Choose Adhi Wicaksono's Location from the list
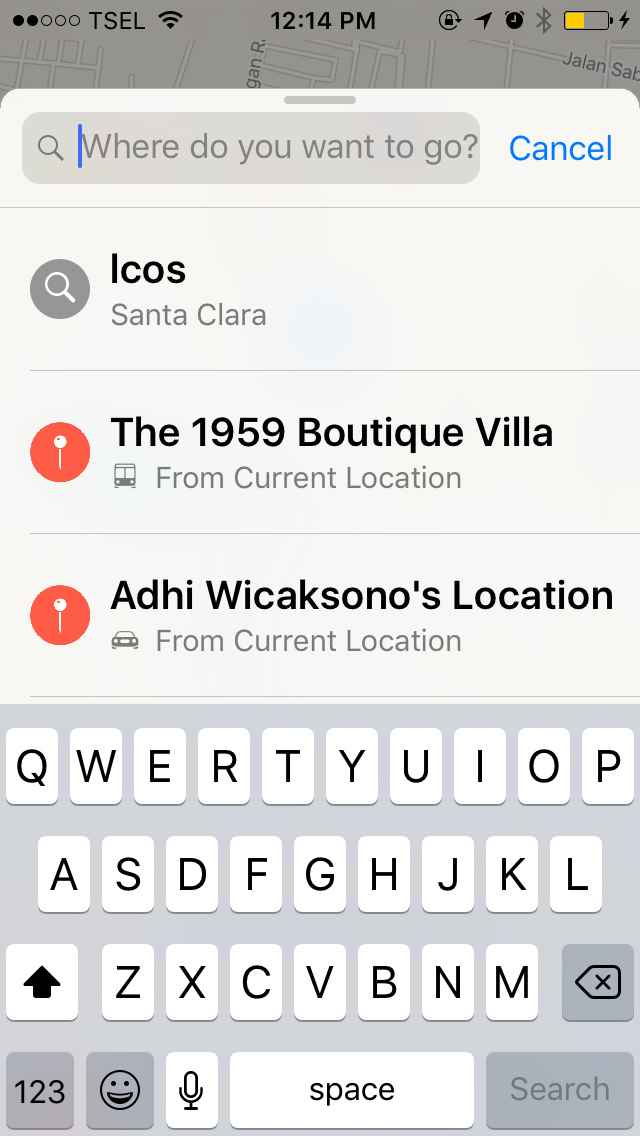This screenshot has height=1136, width=640. pos(320,615)
